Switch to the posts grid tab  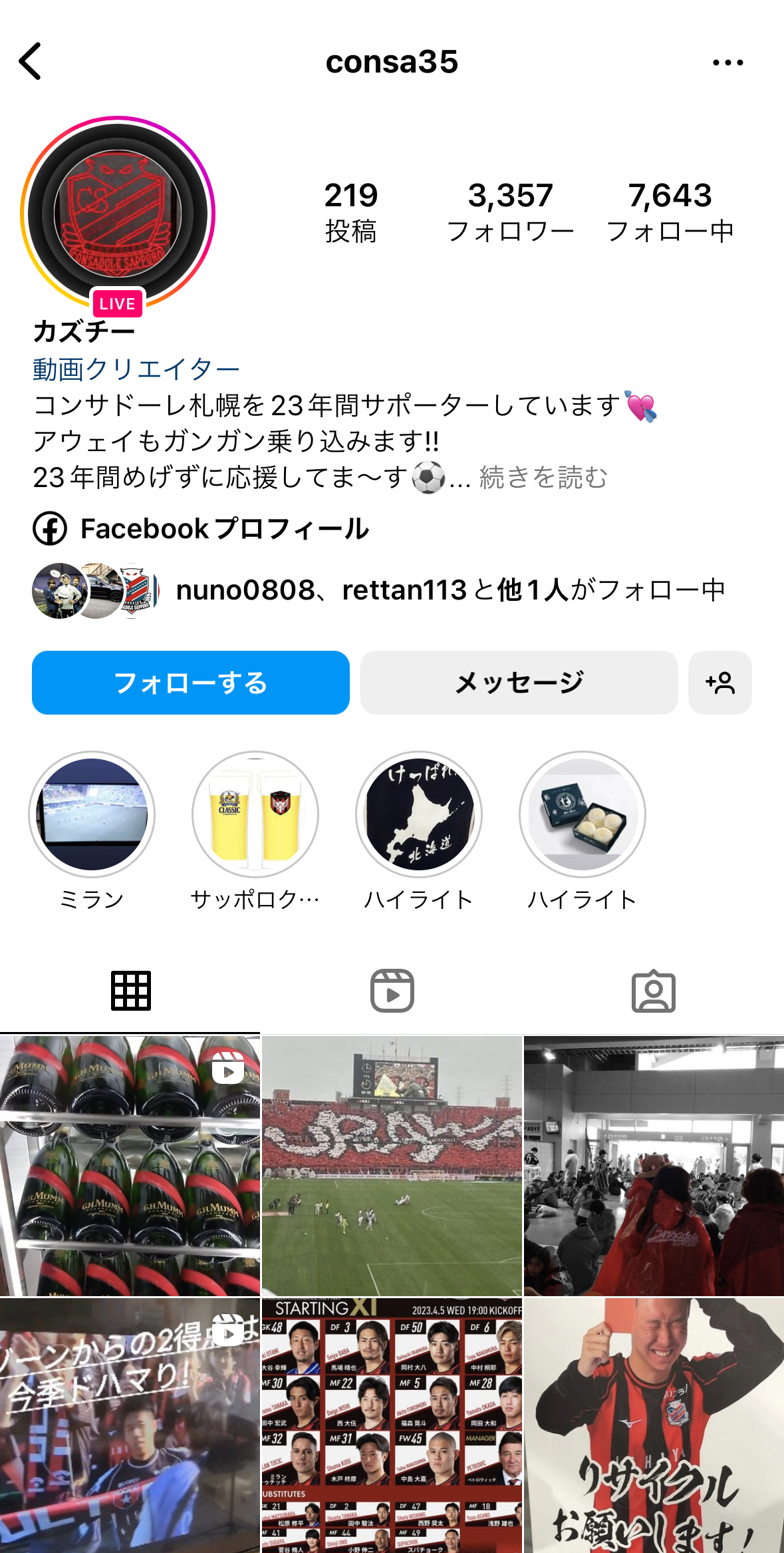(x=130, y=991)
